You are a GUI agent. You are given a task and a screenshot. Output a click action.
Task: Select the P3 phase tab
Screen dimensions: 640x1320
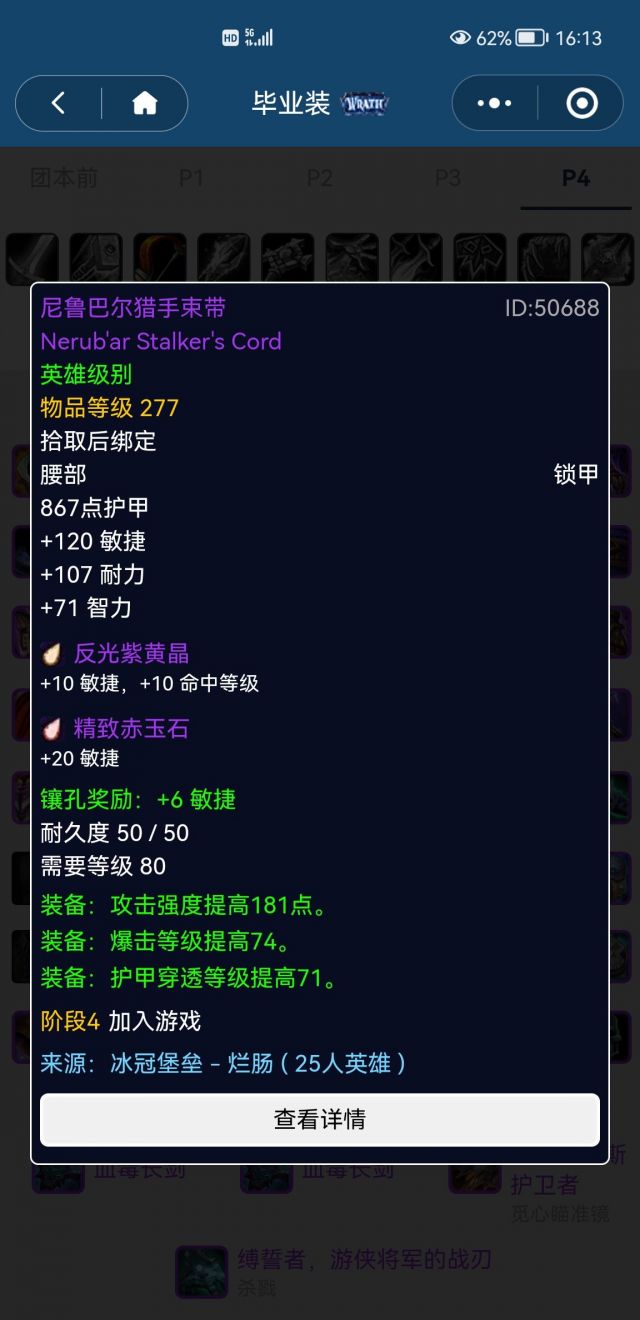[447, 178]
